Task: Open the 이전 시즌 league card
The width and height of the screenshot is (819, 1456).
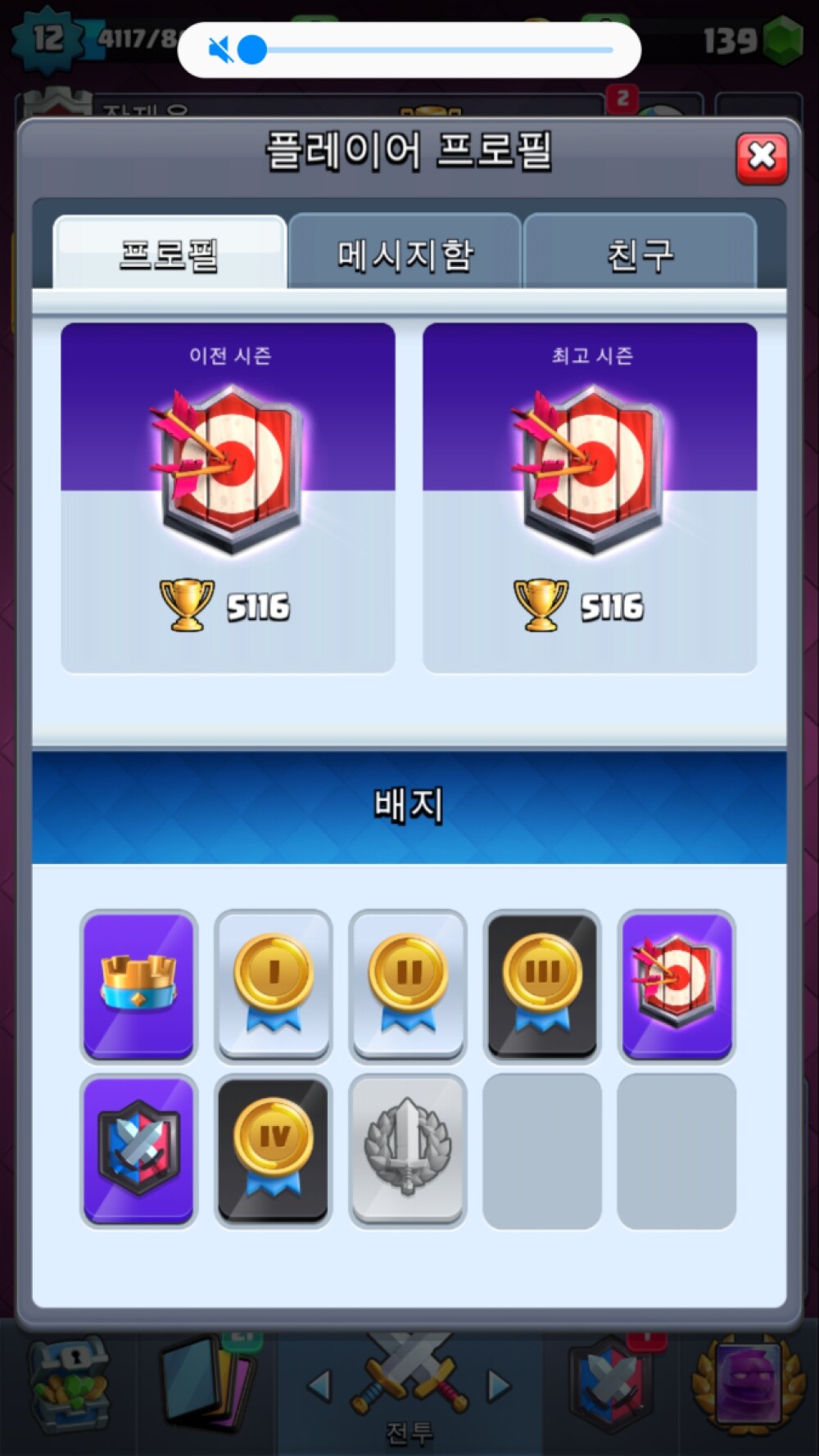Action: 228,498
